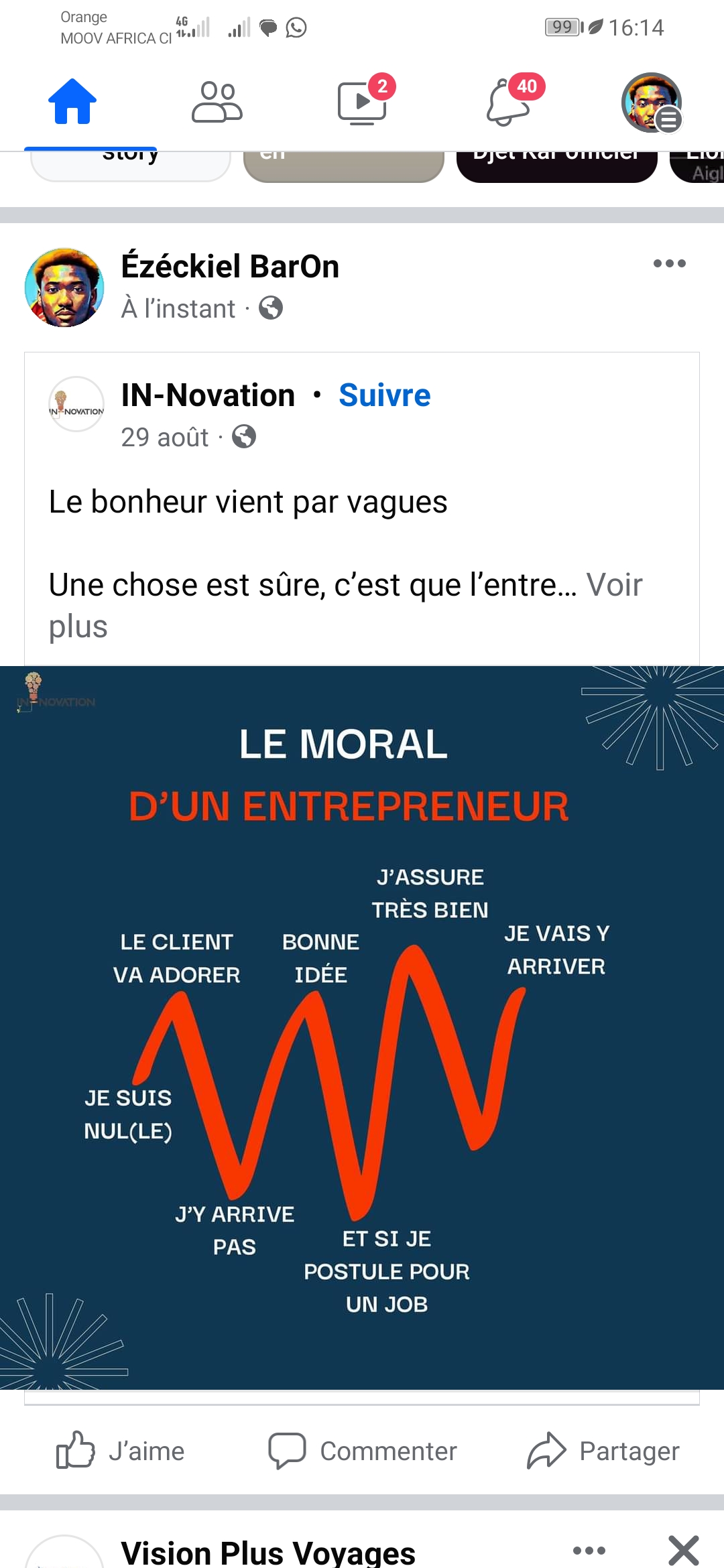Screen dimensions: 724x1568
Task: Like the post with J'aime
Action: pos(121,1451)
